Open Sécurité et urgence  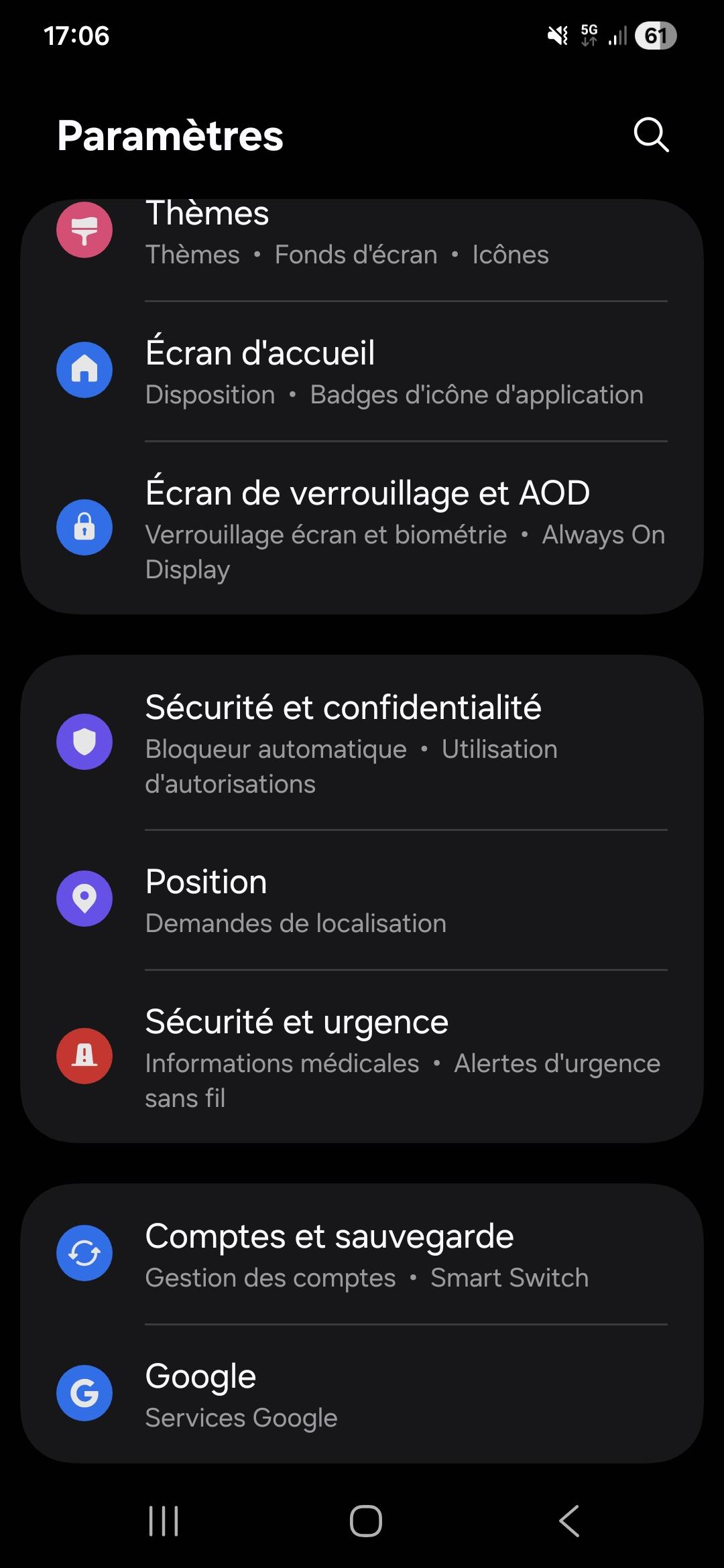[x=362, y=1057]
